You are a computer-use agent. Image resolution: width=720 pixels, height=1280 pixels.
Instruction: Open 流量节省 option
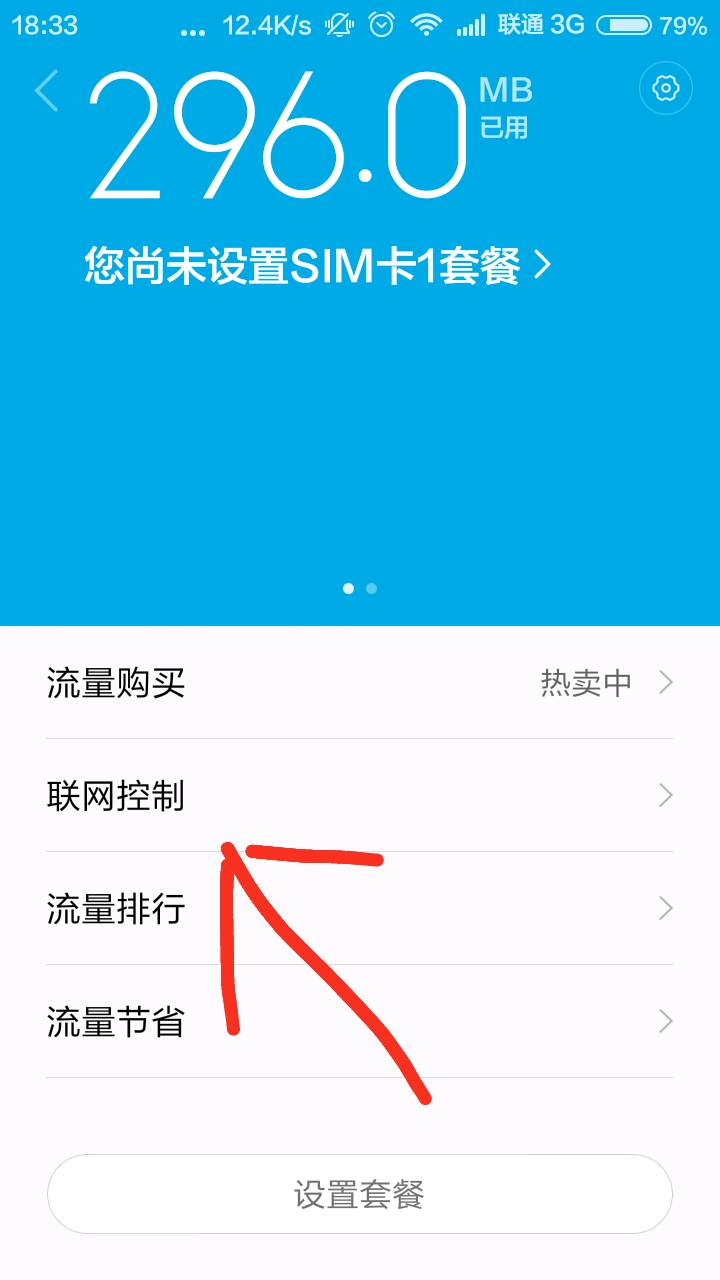tap(359, 1022)
